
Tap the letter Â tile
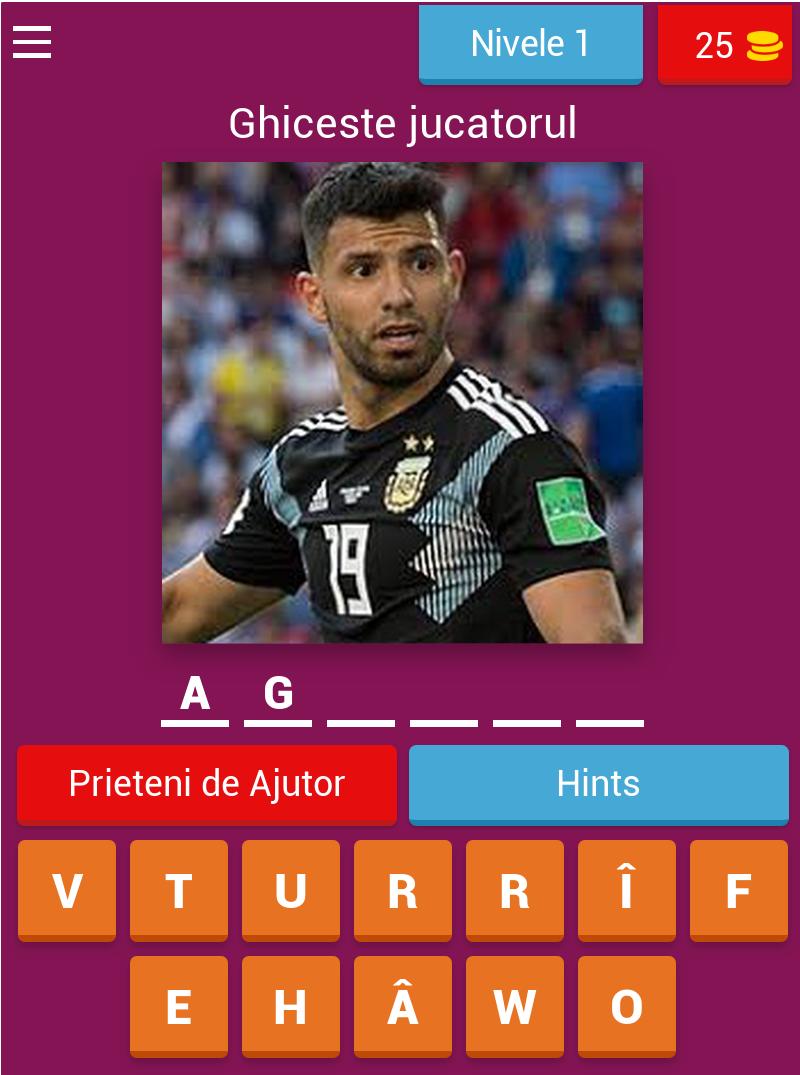tap(403, 1006)
